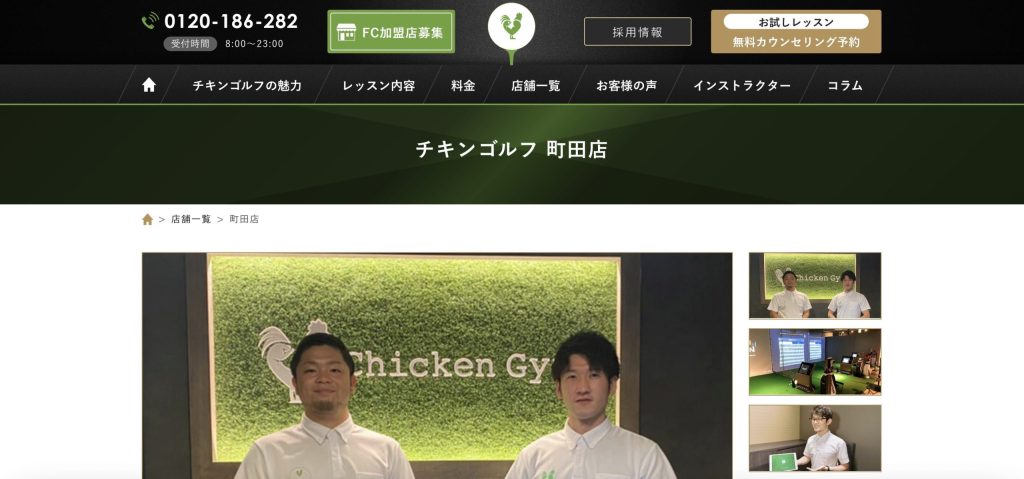
Task: Tap 店舗一覧 in the breadcrumb
Action: click(x=190, y=219)
